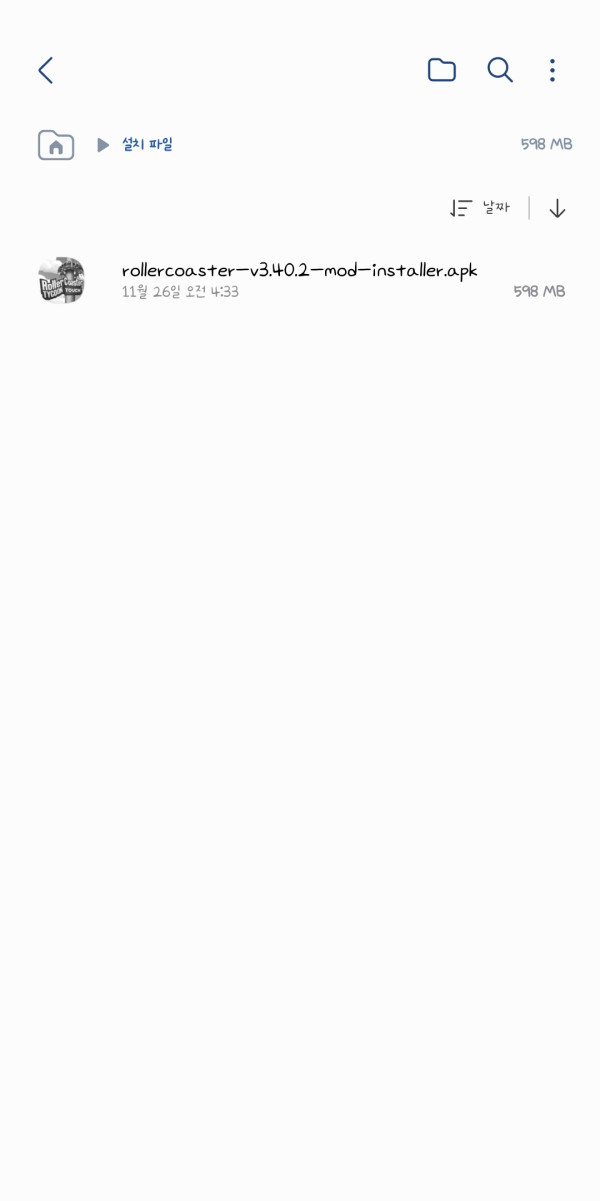The width and height of the screenshot is (600, 1201).
Task: Select the 설치 파일 breadcrumb
Action: [147, 145]
